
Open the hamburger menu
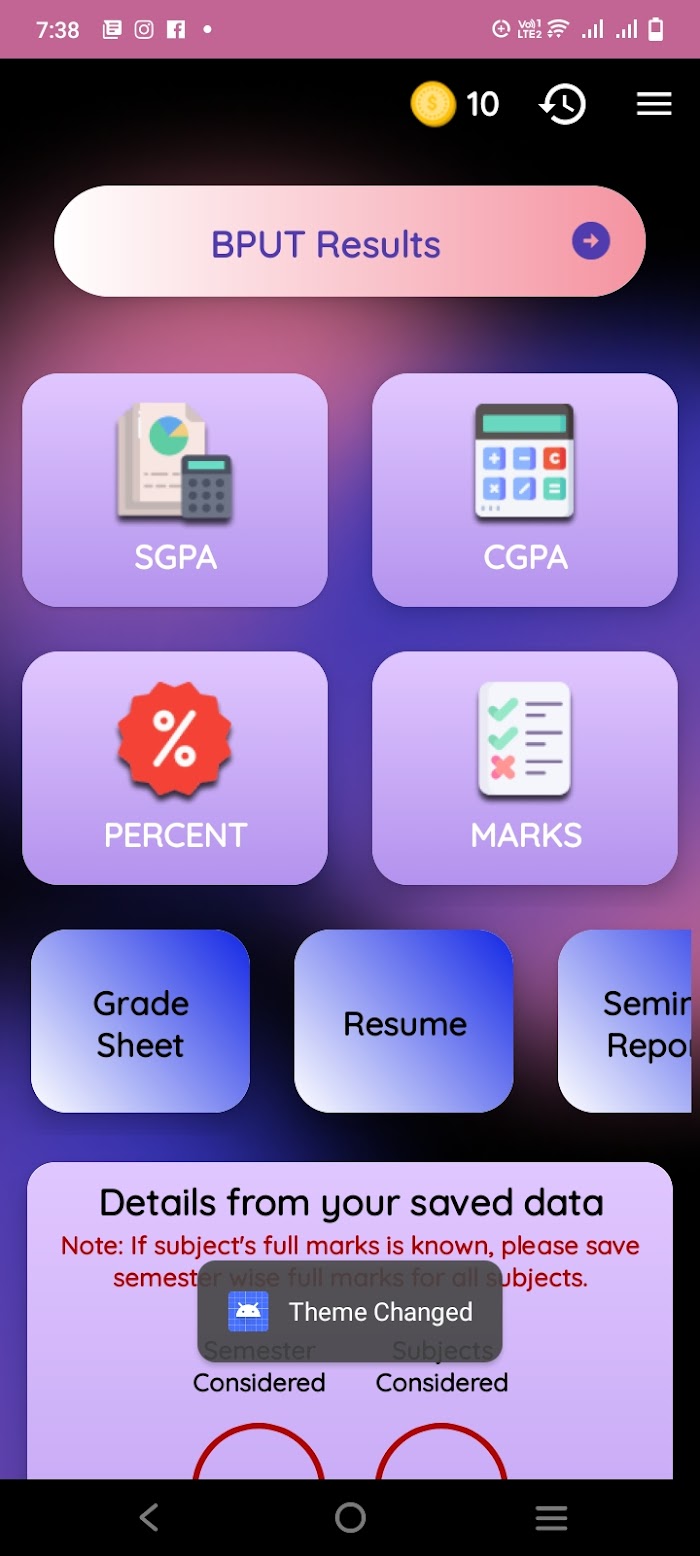click(654, 104)
